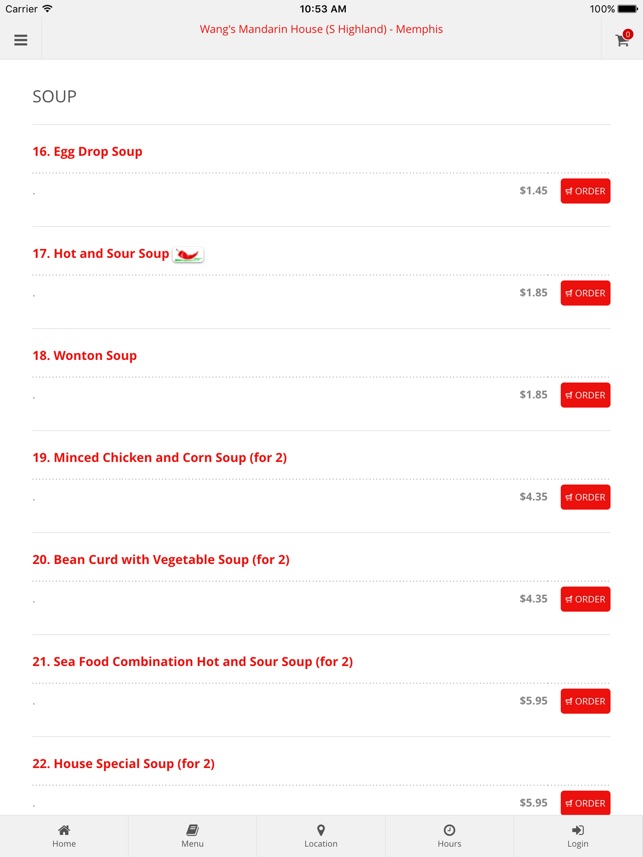
Task: Order Bean Curd with Vegetable Soup
Action: 585,599
